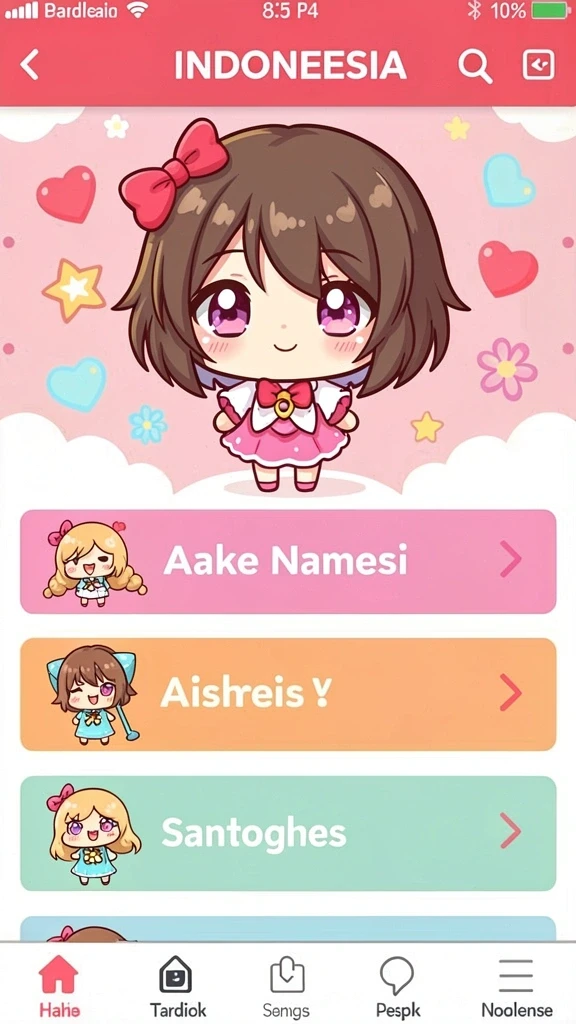Switch to the Pespk chat tab

[398, 985]
